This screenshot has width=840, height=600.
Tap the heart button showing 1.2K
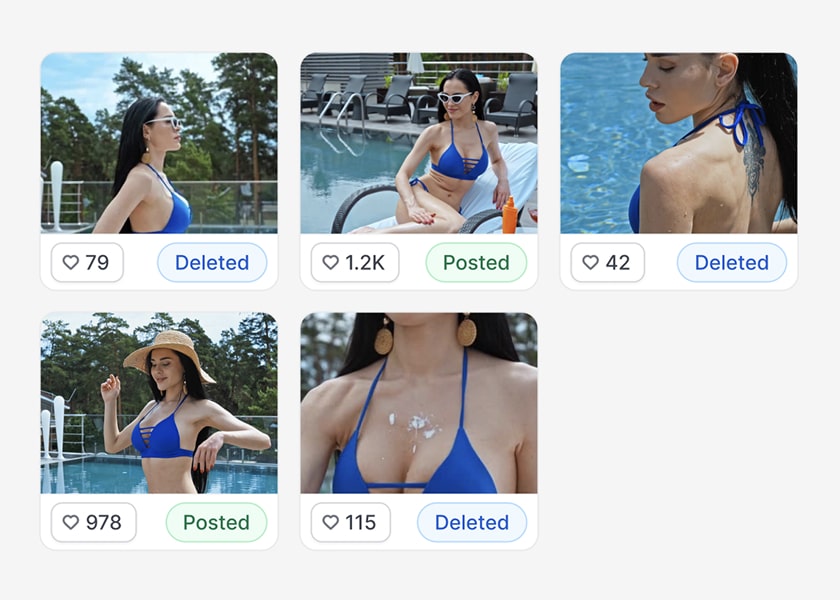click(354, 263)
